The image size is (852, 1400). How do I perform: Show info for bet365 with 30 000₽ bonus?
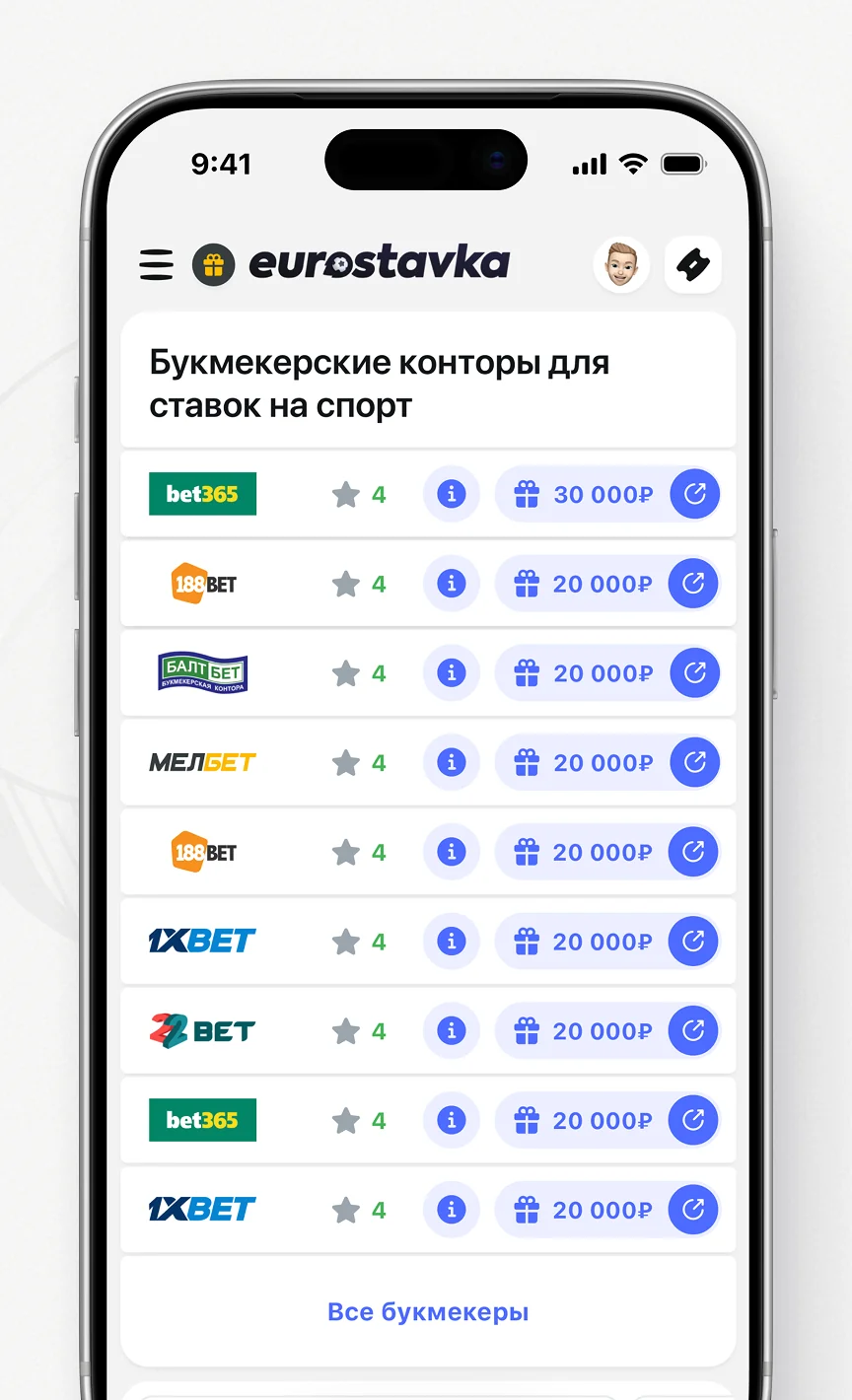click(452, 494)
